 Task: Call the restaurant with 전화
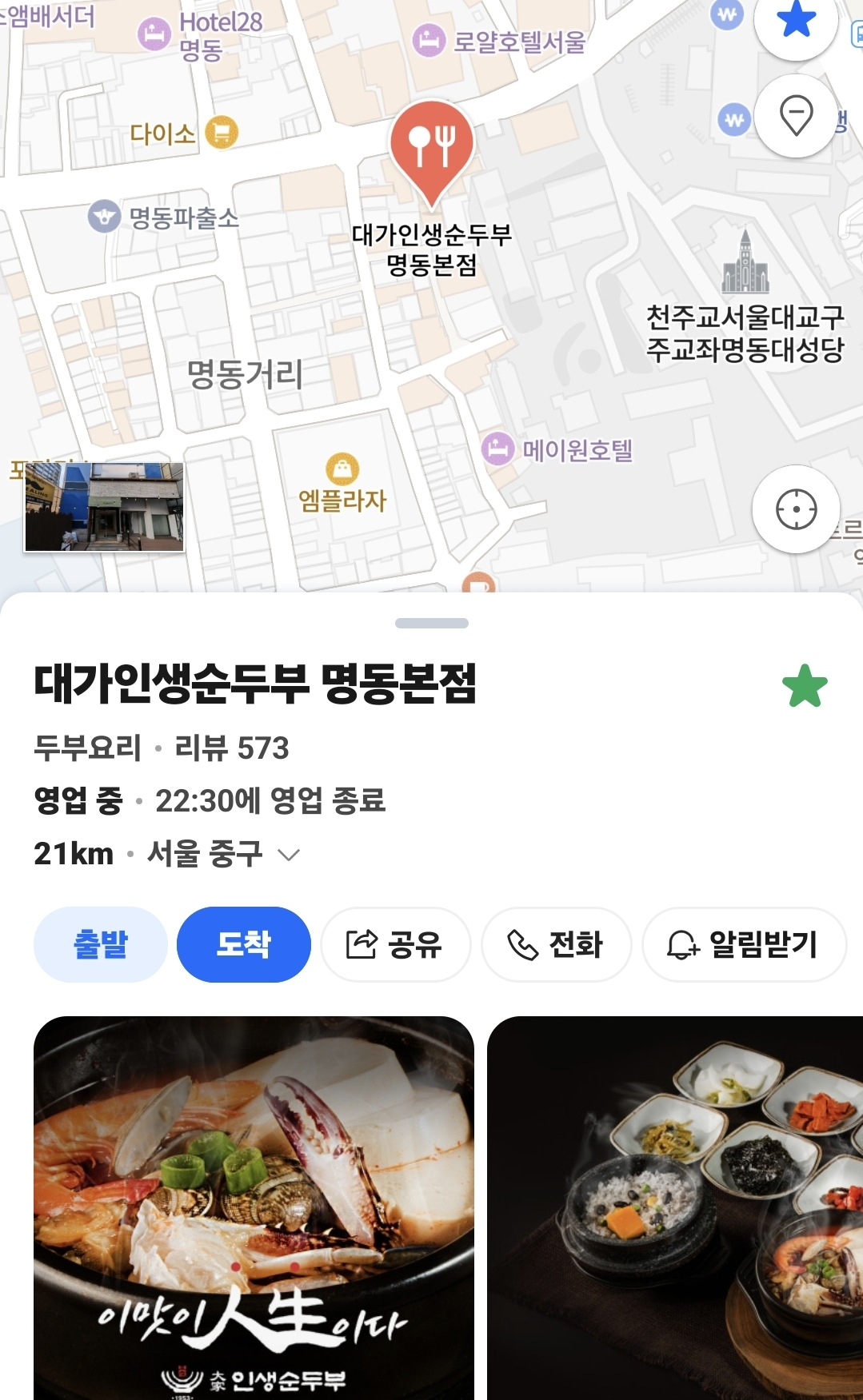coord(556,944)
